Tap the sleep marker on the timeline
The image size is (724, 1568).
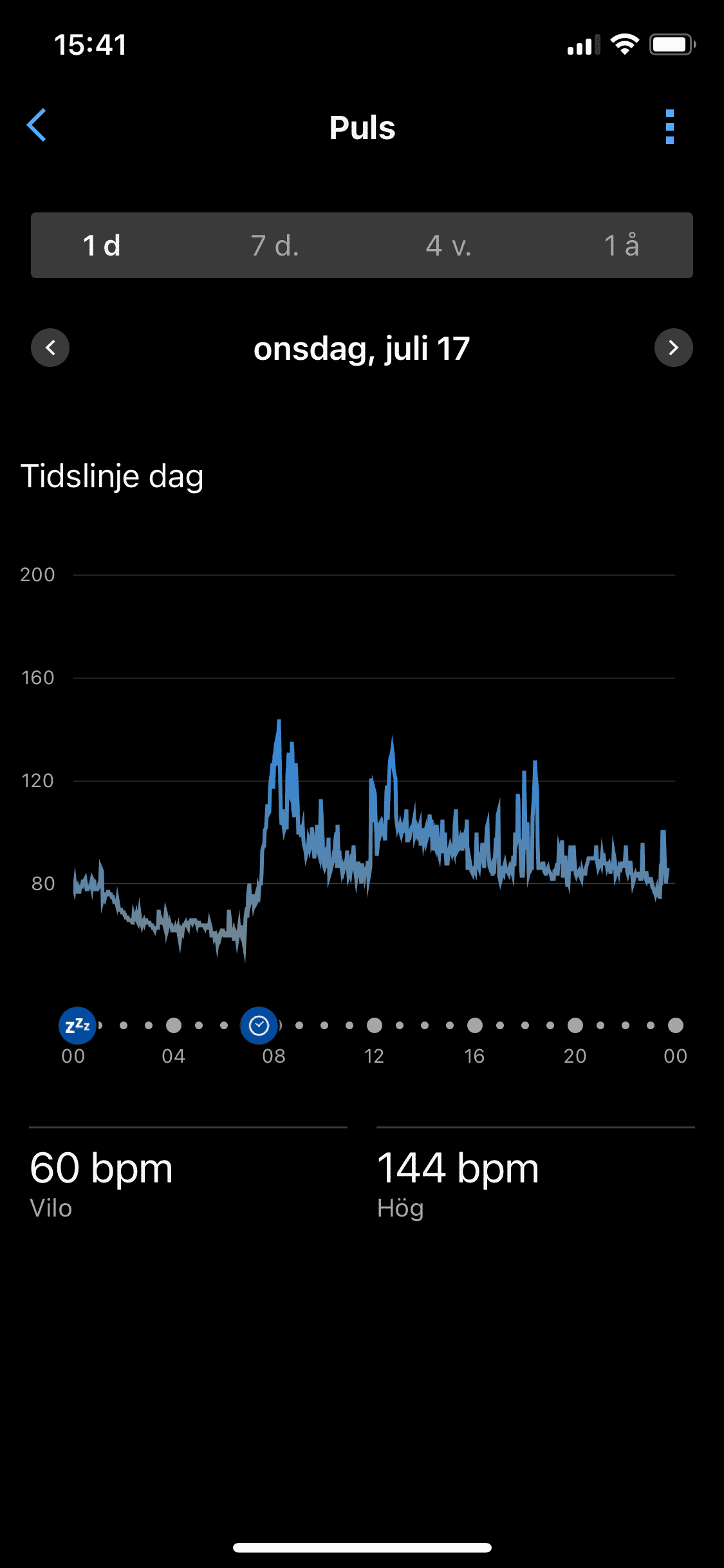77,1025
